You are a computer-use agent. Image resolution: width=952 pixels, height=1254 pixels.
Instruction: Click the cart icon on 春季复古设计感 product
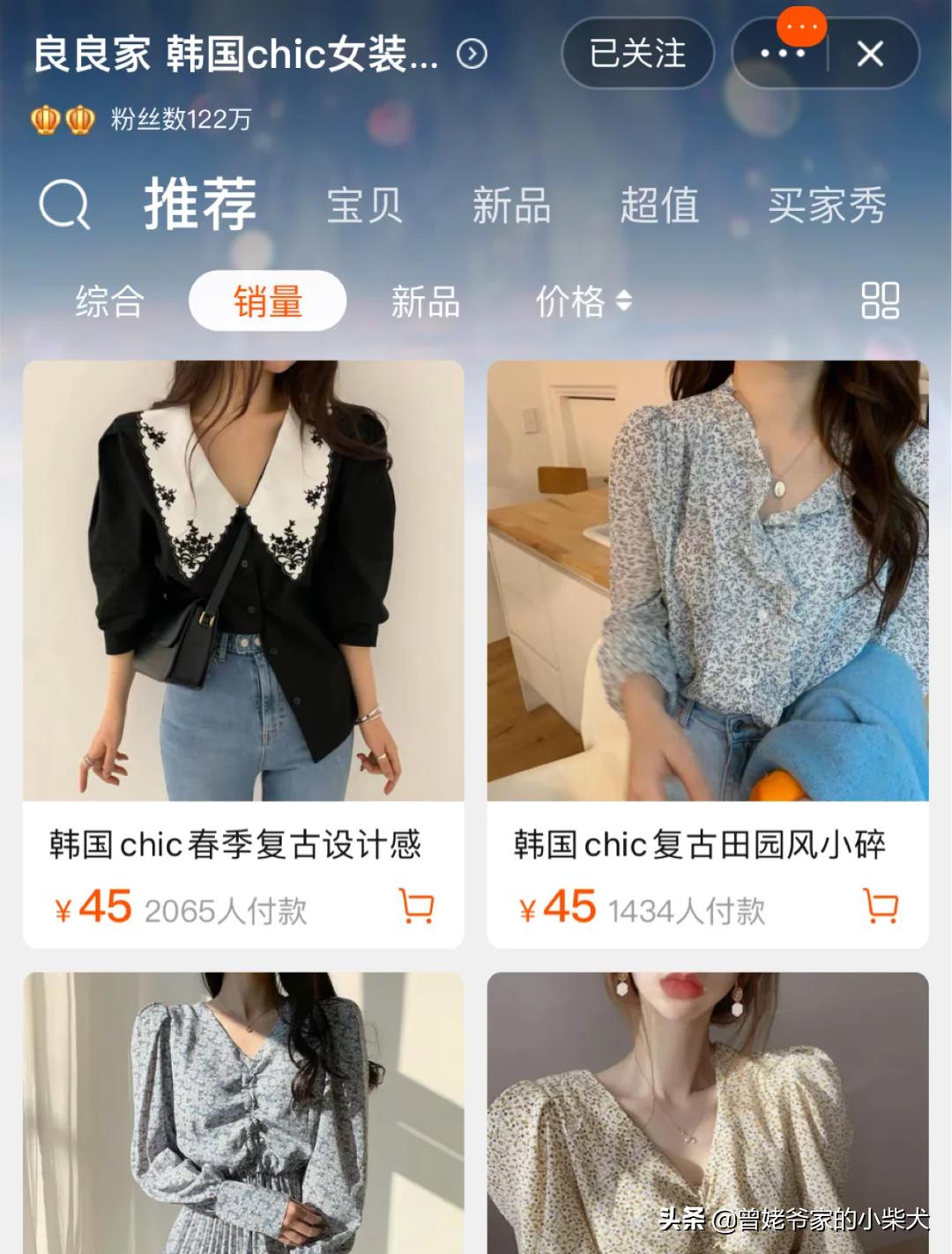click(x=418, y=907)
